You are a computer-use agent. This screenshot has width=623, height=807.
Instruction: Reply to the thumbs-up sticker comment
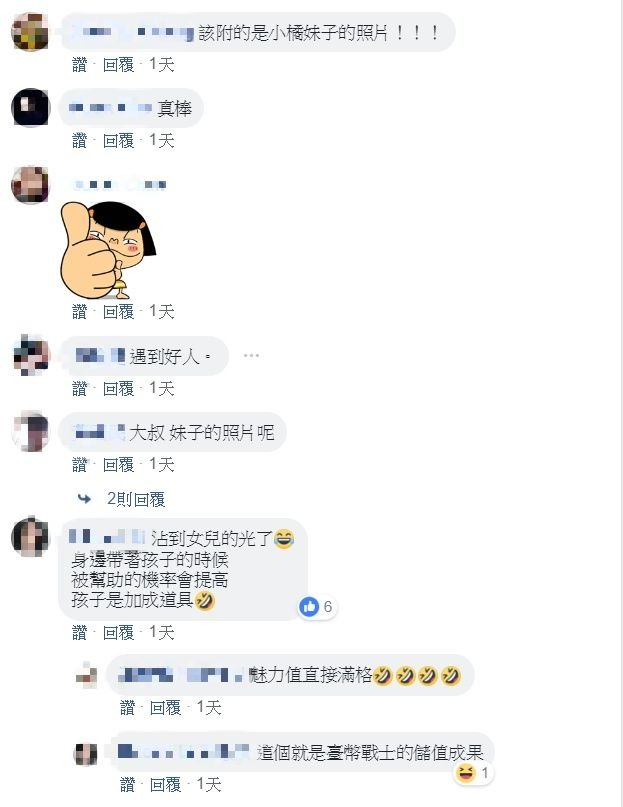click(x=118, y=312)
